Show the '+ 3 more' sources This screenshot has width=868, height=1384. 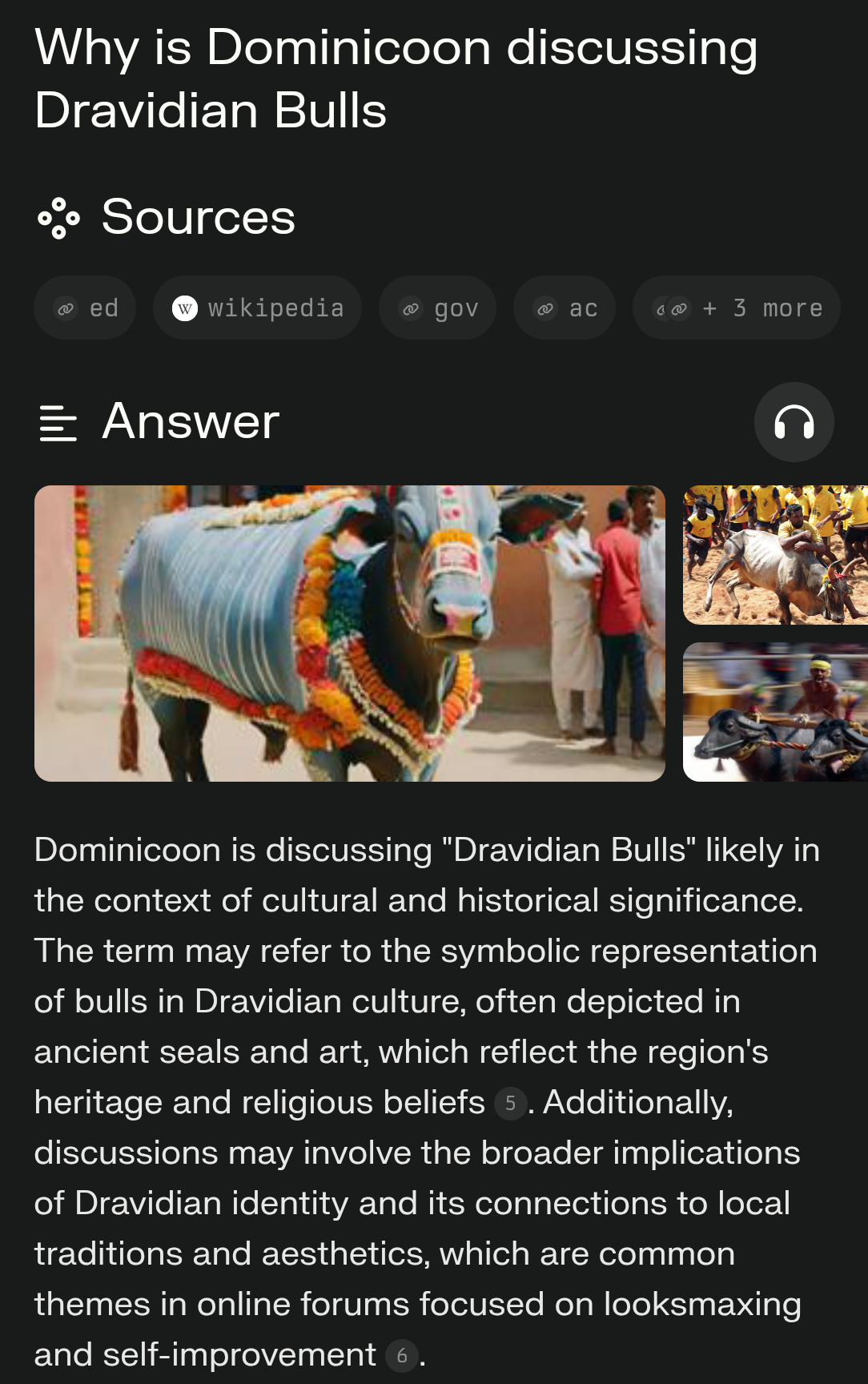pos(736,308)
